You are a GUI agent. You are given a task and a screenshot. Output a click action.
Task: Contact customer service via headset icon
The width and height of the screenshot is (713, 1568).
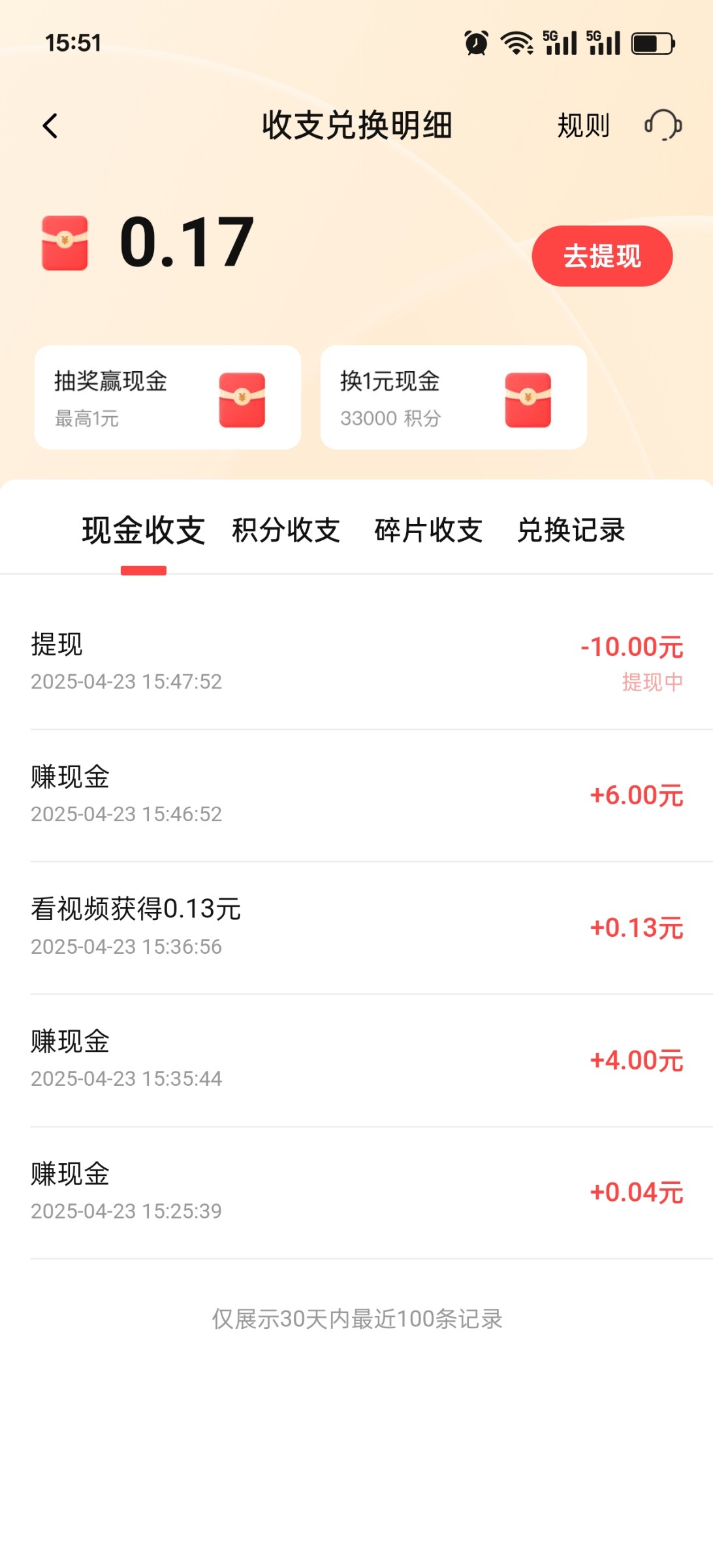[x=663, y=125]
